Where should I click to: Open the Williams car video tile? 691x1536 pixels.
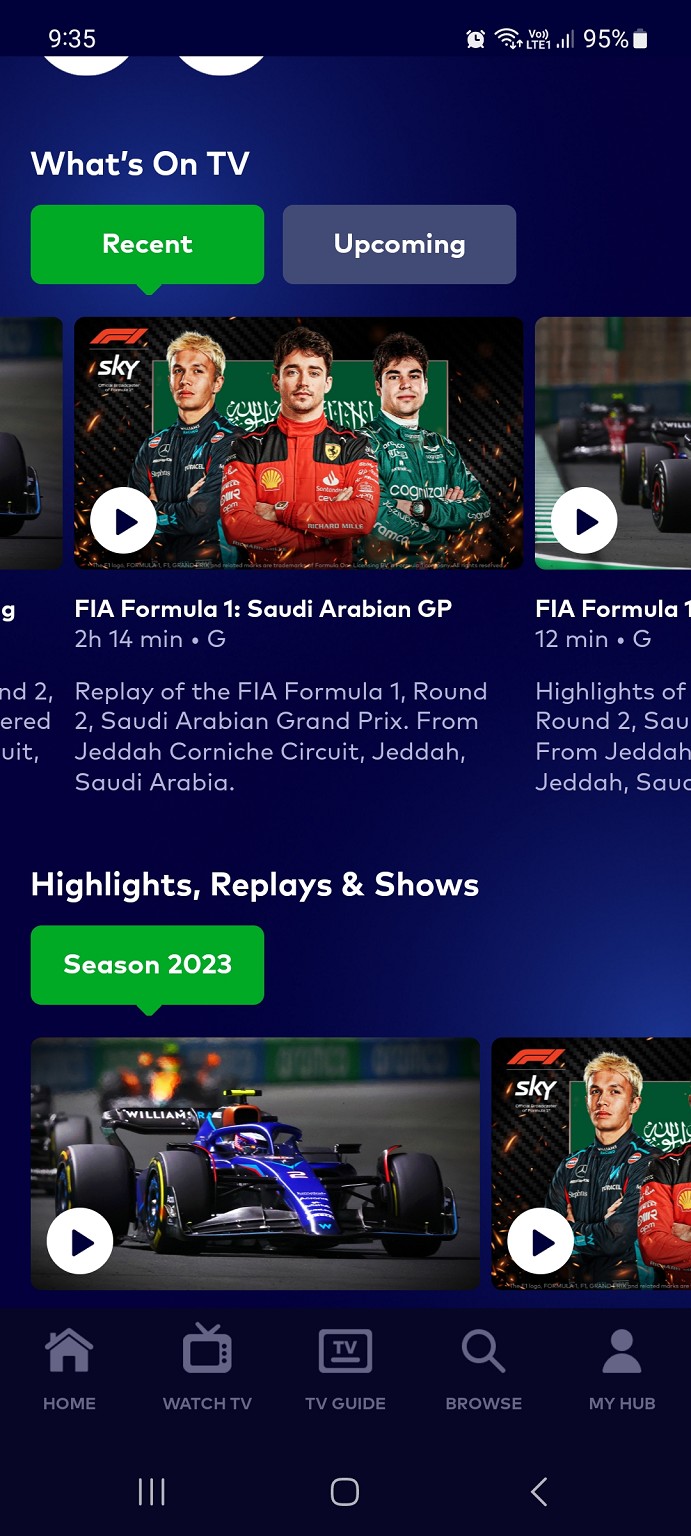coord(255,1163)
